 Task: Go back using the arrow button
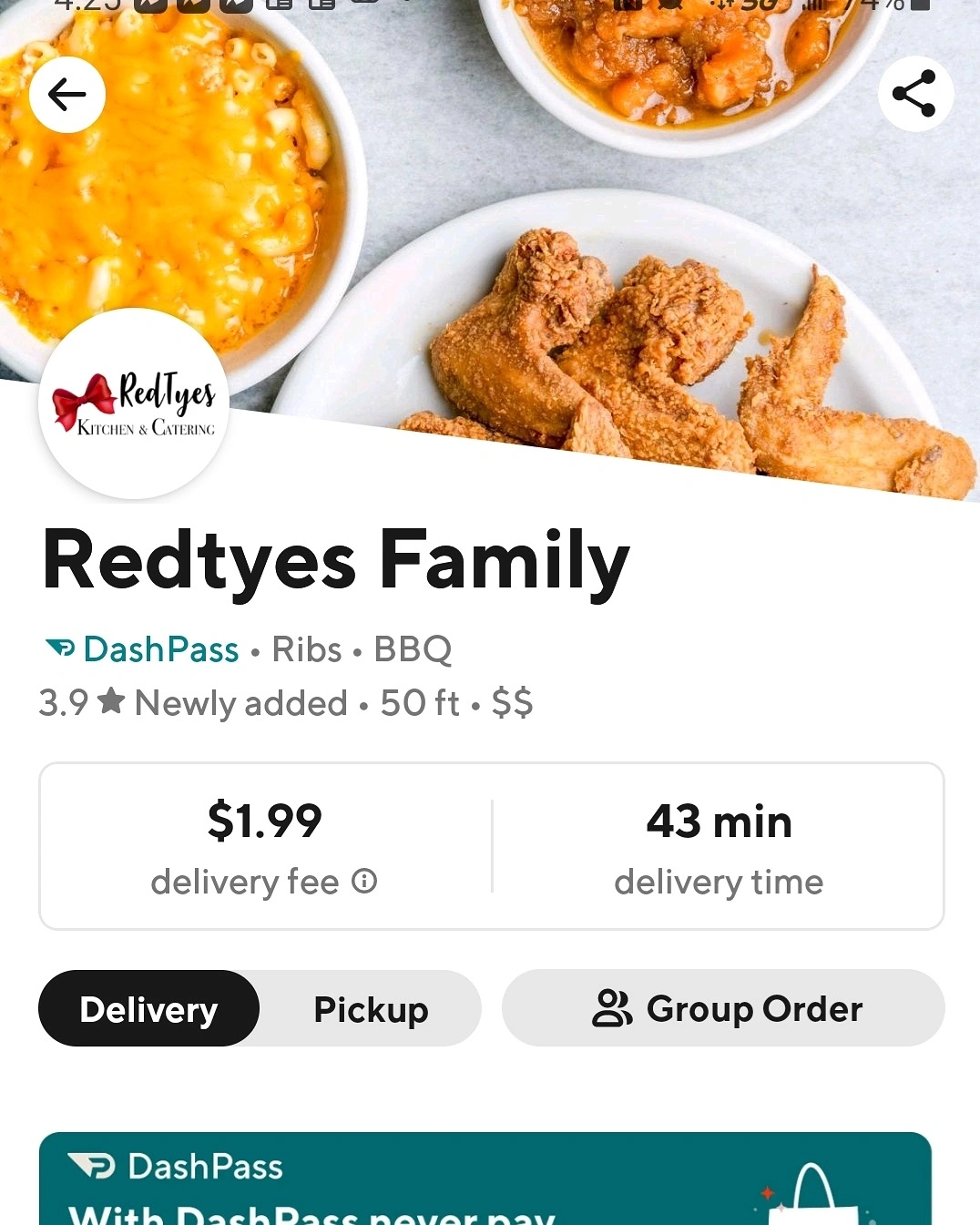coord(67,95)
